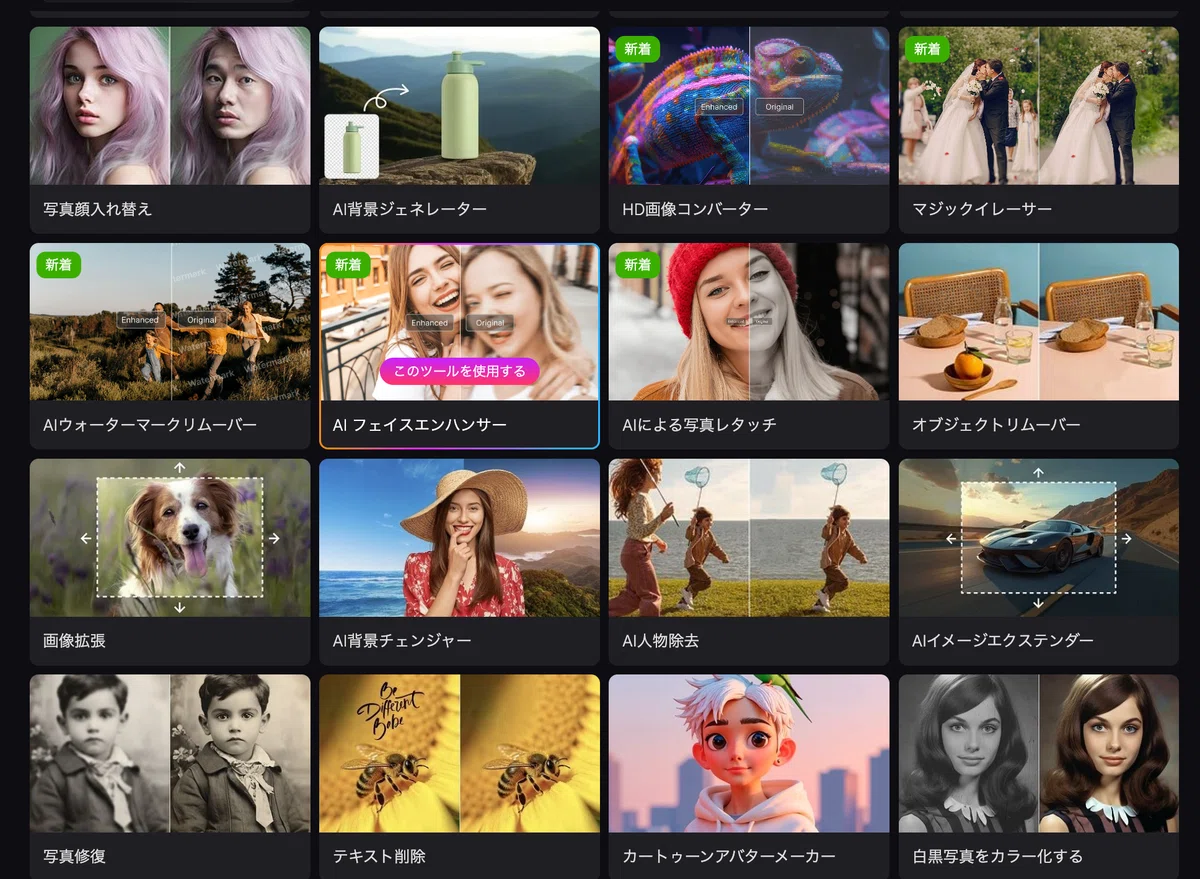Select the オブジェクトリムーバー card

tap(1039, 346)
